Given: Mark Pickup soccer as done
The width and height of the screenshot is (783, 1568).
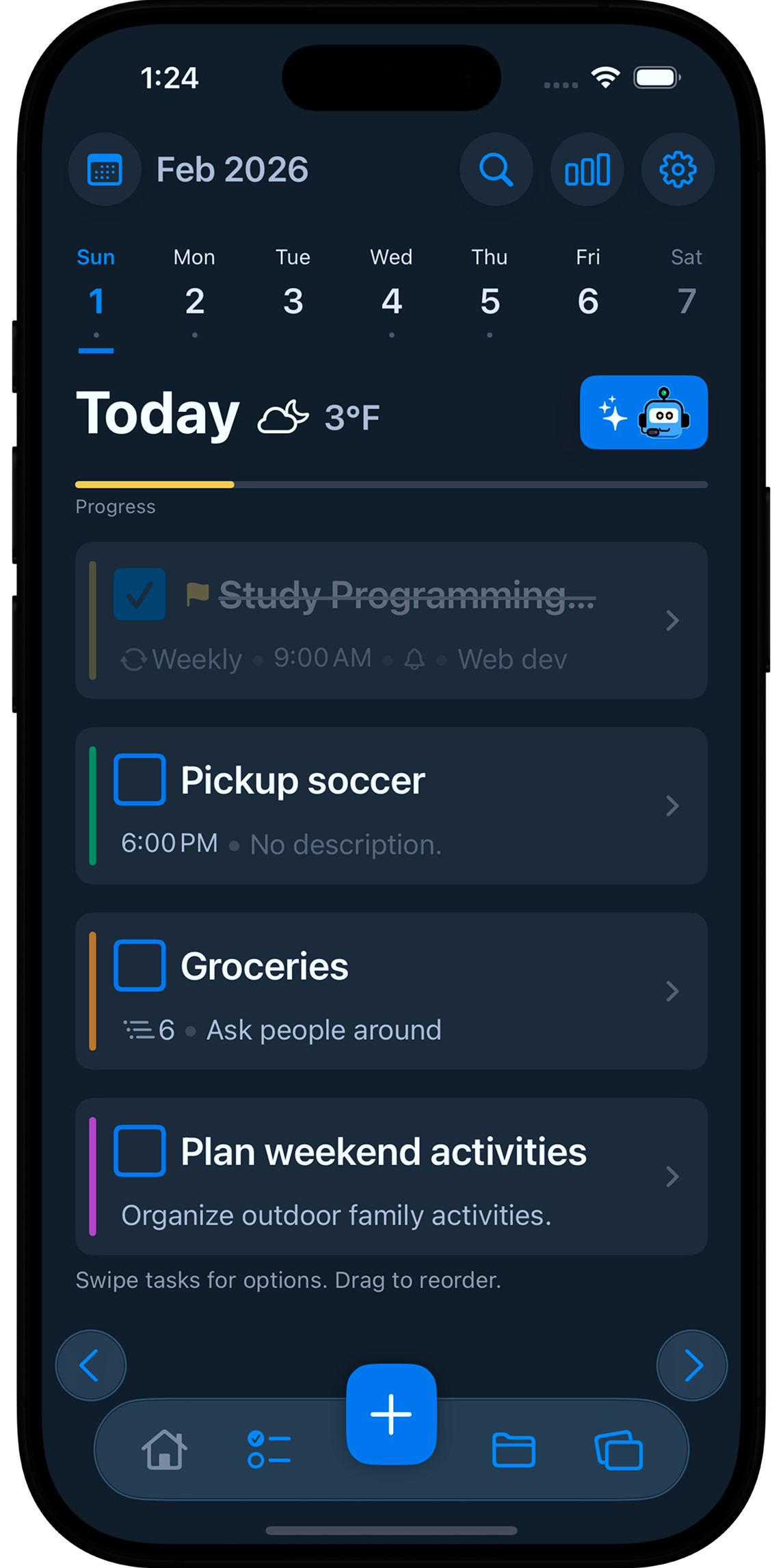Looking at the screenshot, I should pos(140,779).
